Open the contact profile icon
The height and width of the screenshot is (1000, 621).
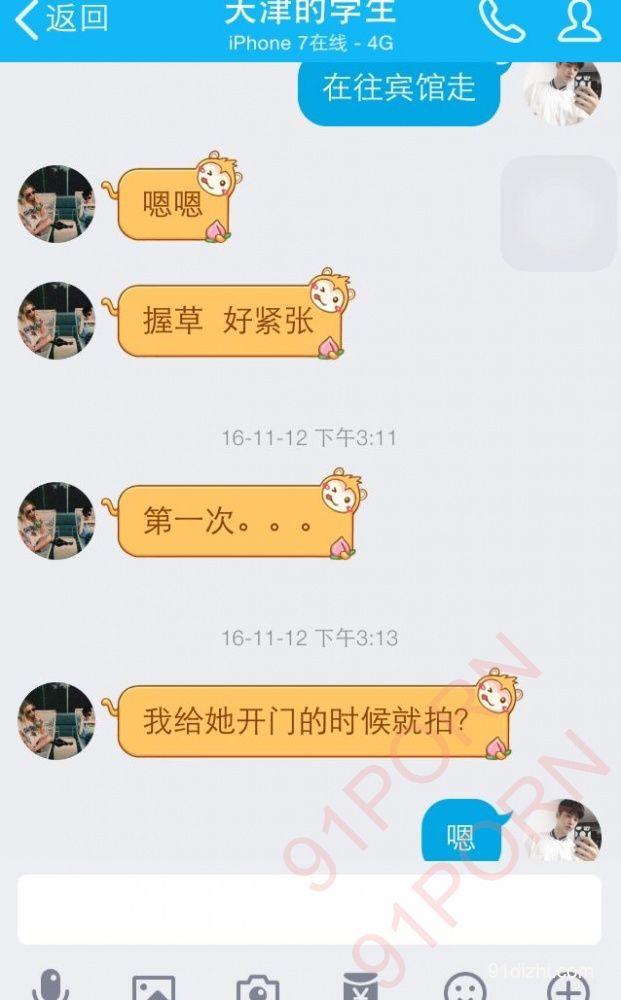click(x=579, y=20)
